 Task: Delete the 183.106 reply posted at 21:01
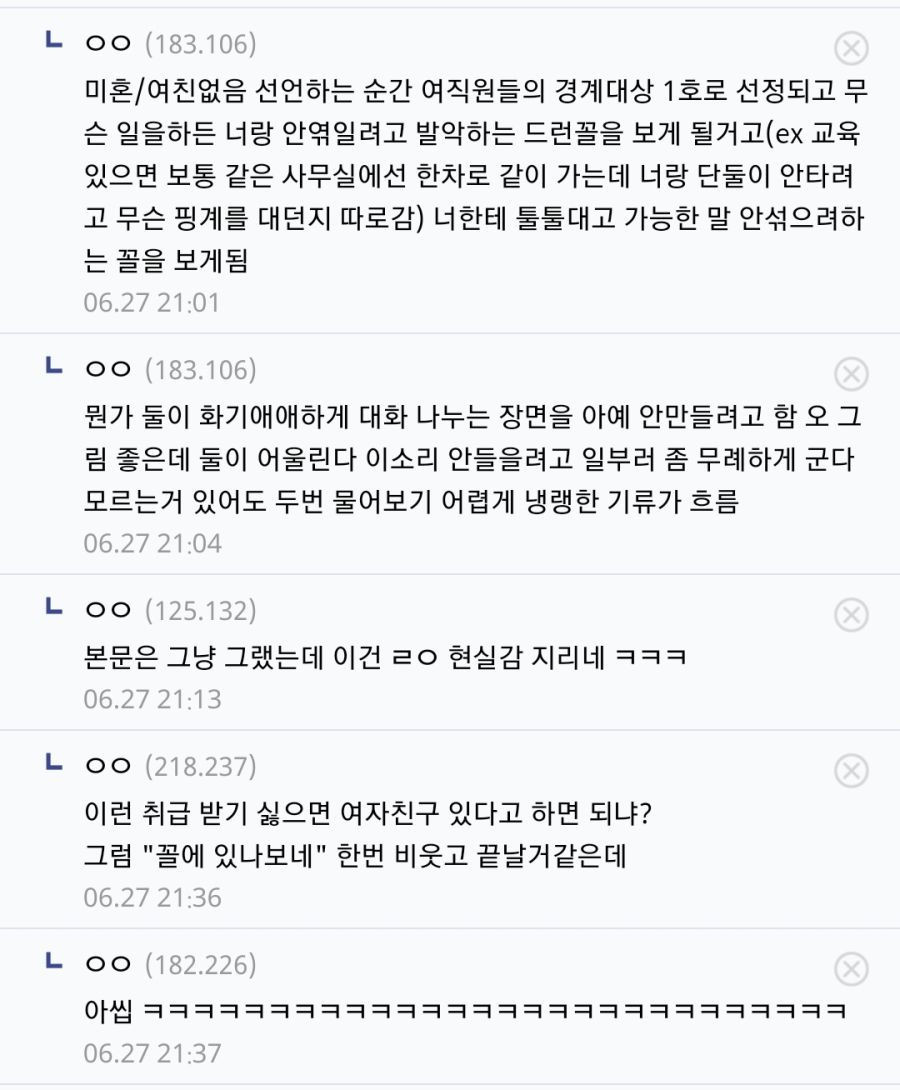(851, 48)
